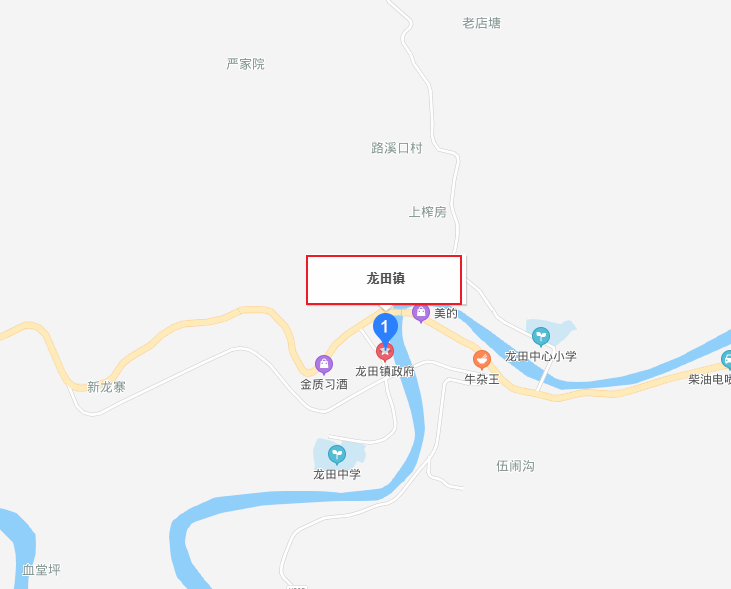This screenshot has width=731, height=589.
Task: Select the 美的 shop icon
Action: click(421, 313)
